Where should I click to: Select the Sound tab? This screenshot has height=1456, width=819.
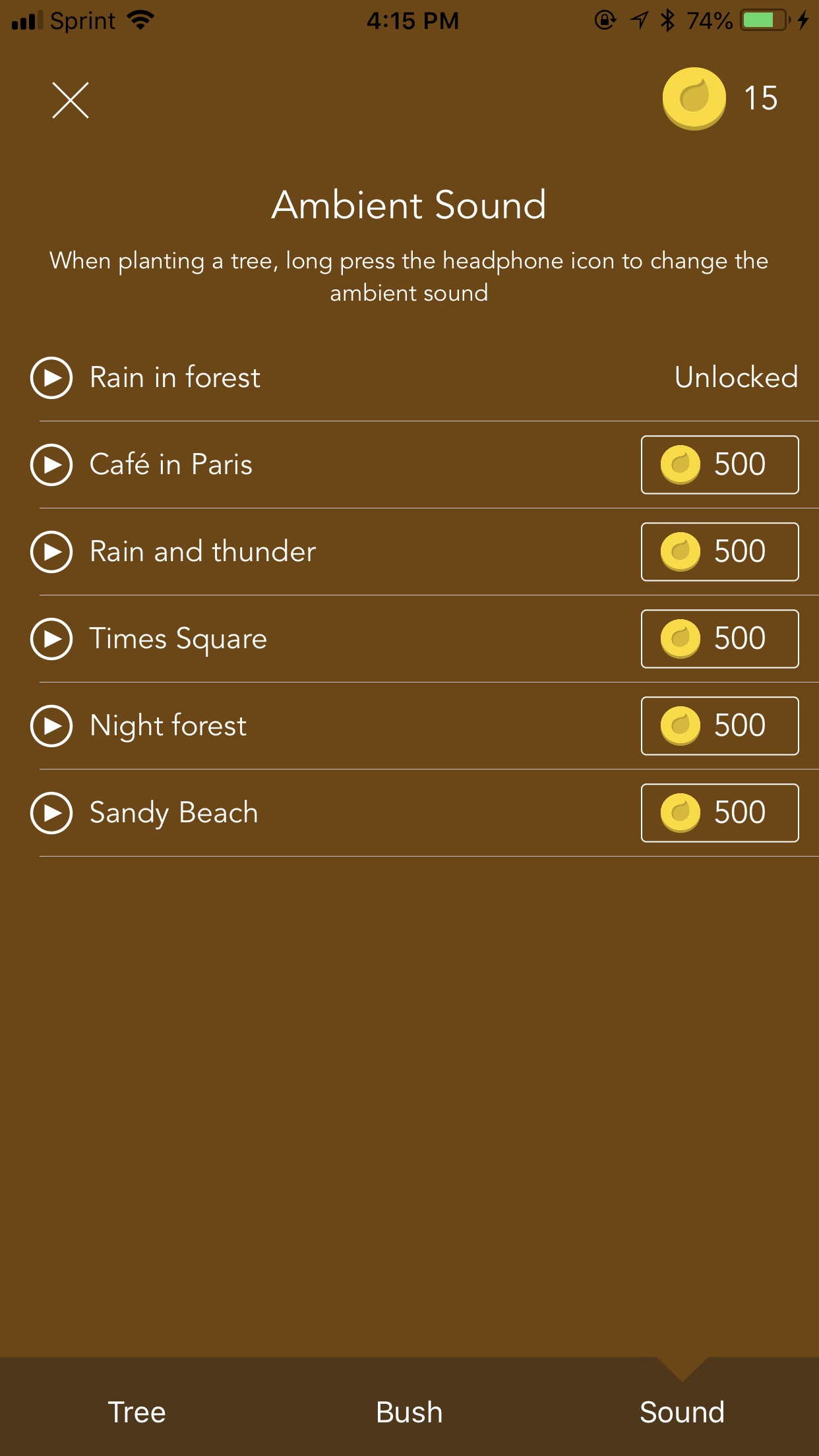[x=682, y=1412]
